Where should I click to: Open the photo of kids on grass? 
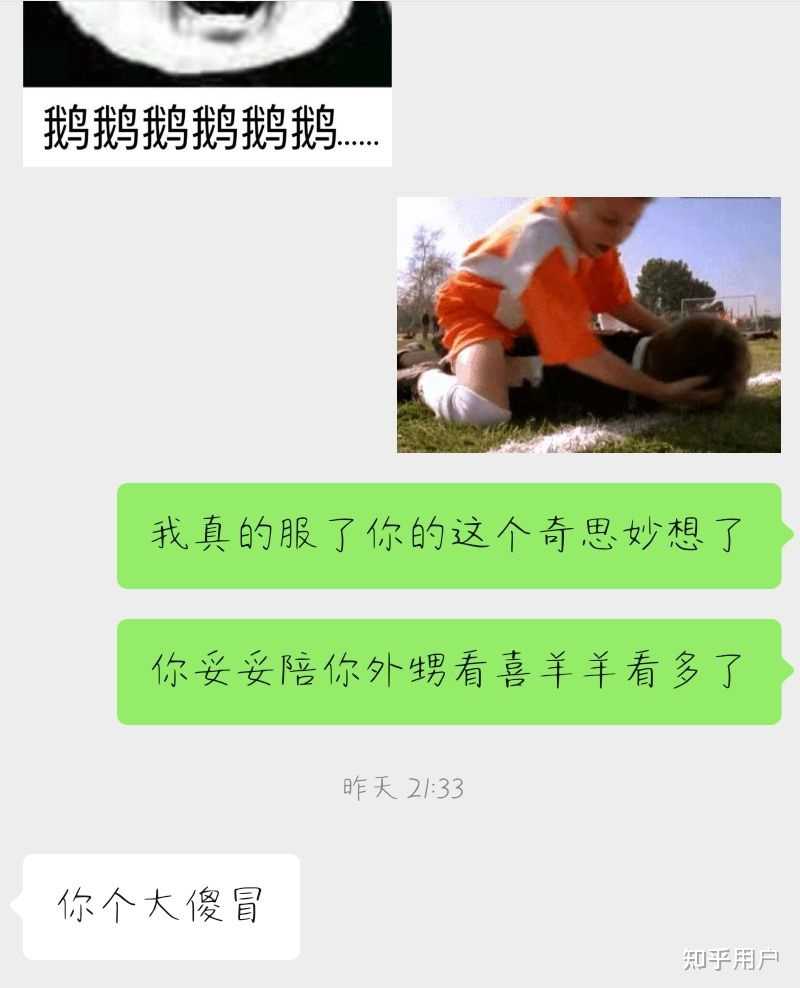pyautogui.click(x=588, y=325)
